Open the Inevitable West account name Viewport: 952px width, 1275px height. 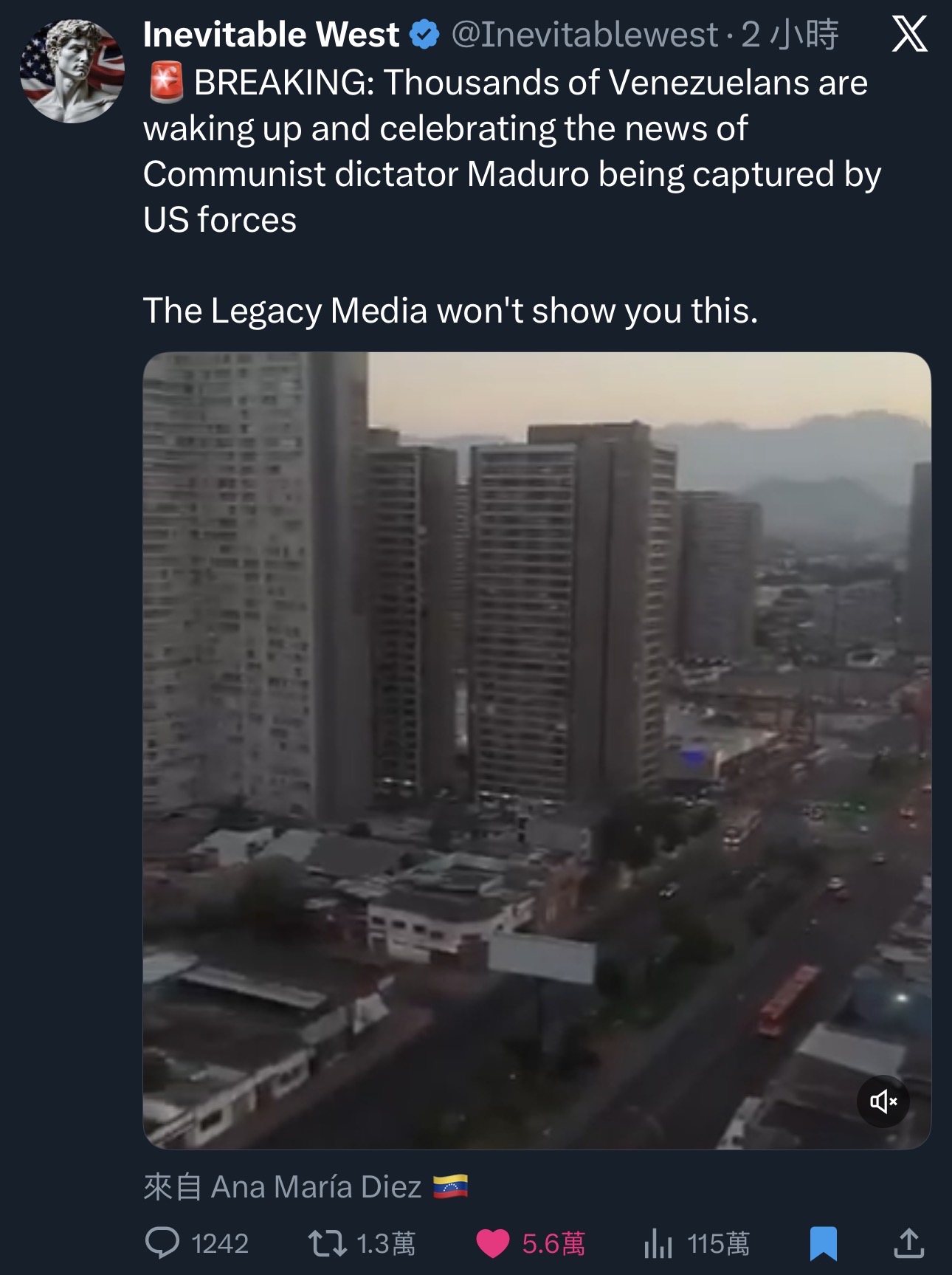pyautogui.click(x=271, y=35)
